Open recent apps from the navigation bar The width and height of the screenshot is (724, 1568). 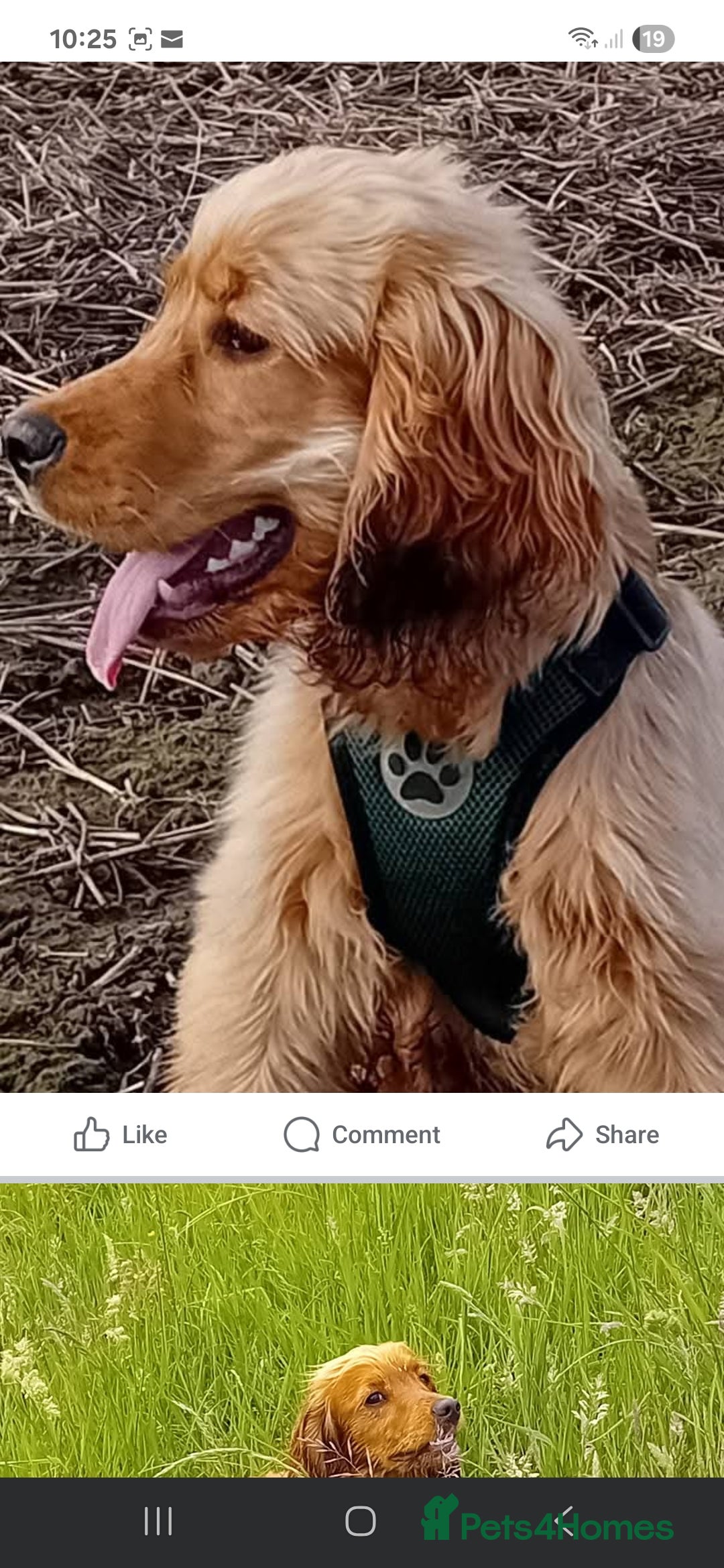tap(158, 1522)
